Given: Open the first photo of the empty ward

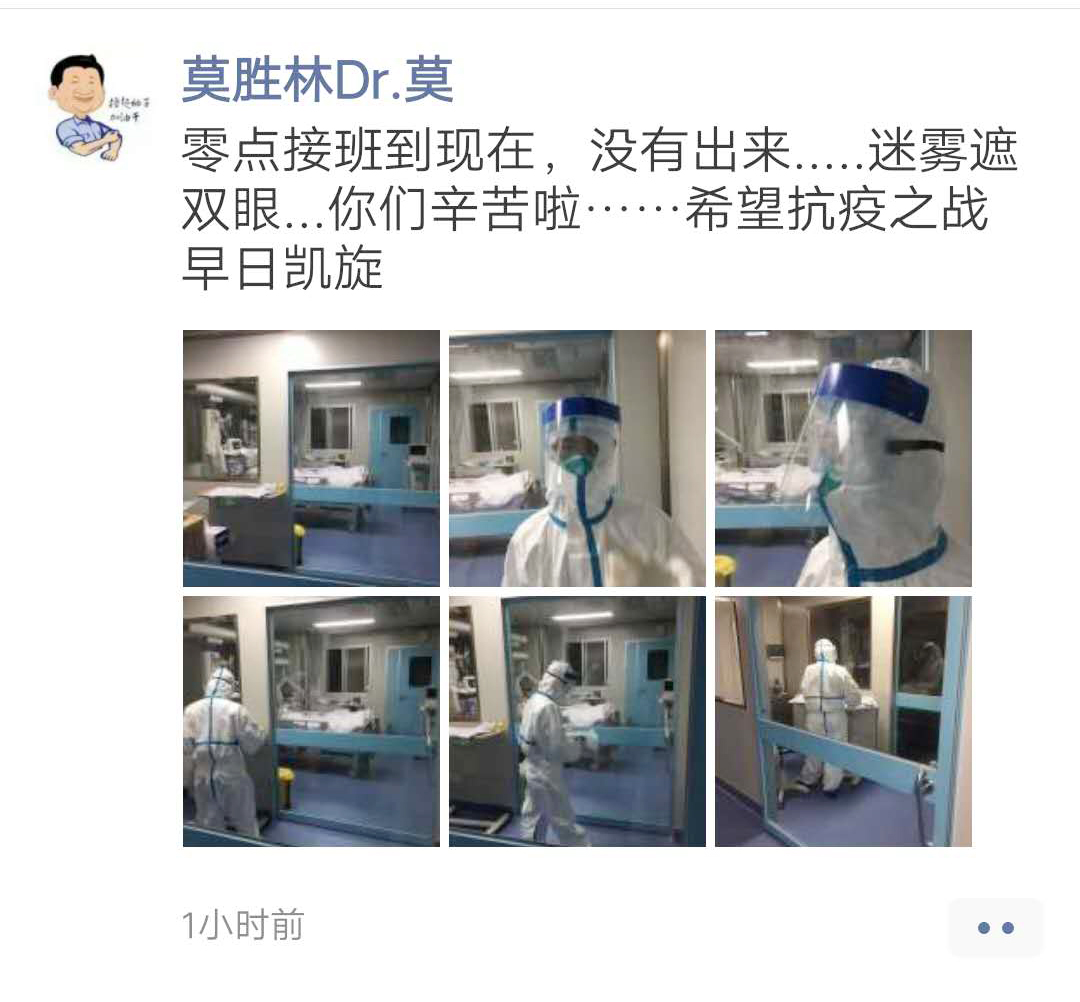Looking at the screenshot, I should click(311, 458).
